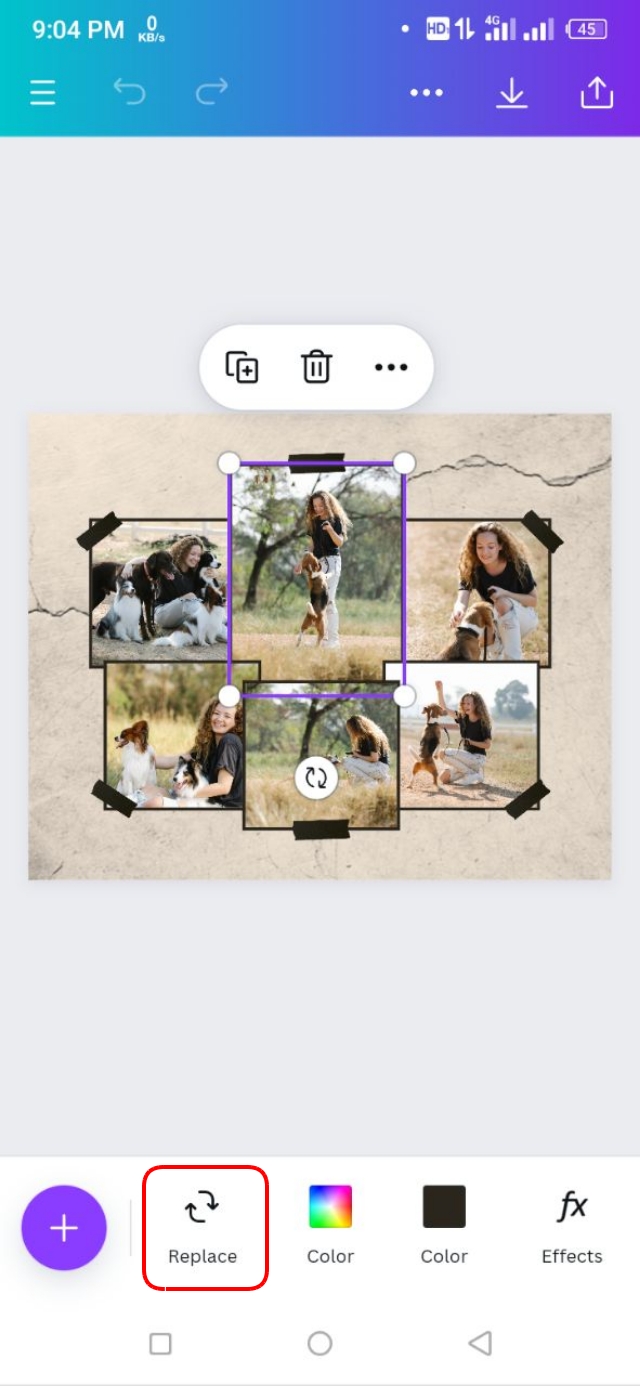Add a new element with plus button
Screen dimensions: 640x1386
64,1228
